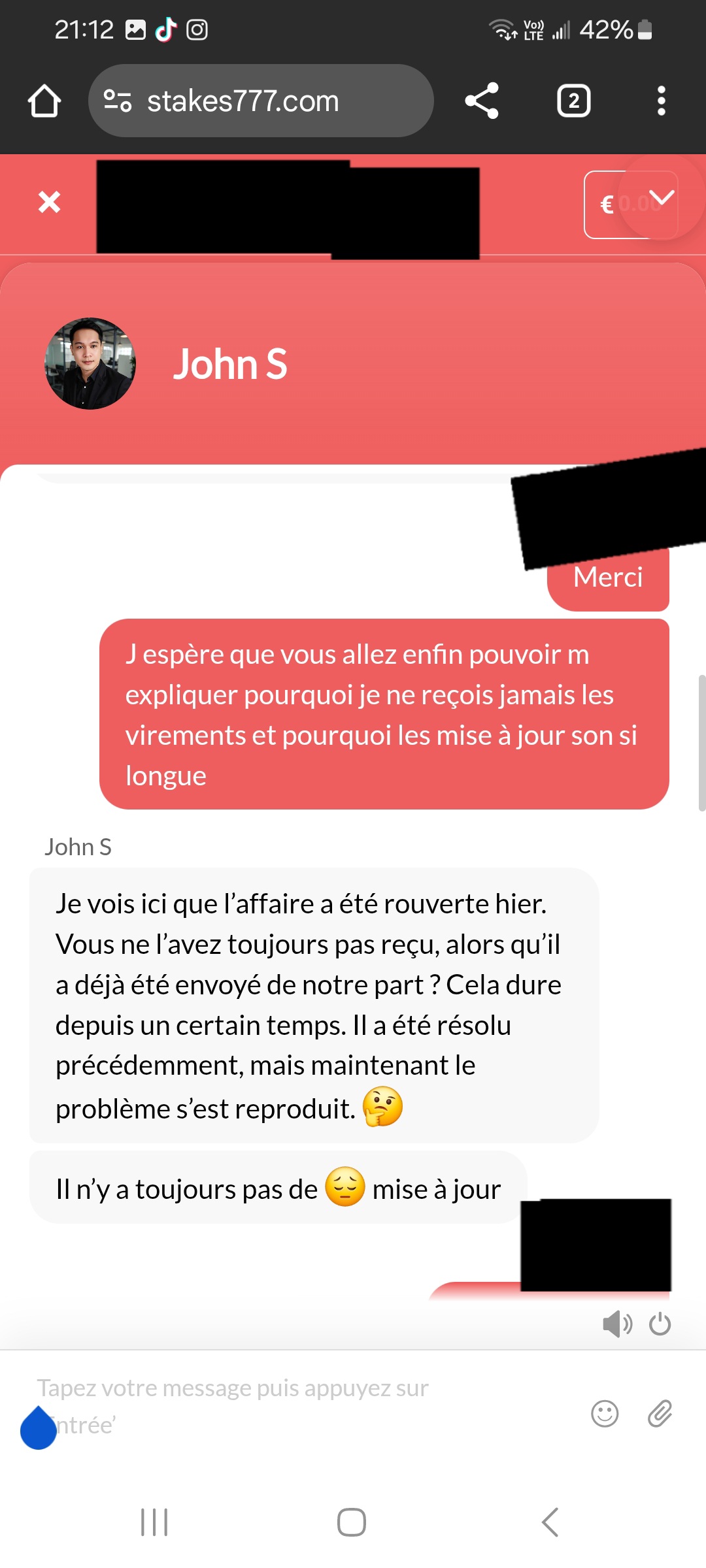Image resolution: width=706 pixels, height=1568 pixels.
Task: Mute chat sound notifications
Action: pos(616,1324)
